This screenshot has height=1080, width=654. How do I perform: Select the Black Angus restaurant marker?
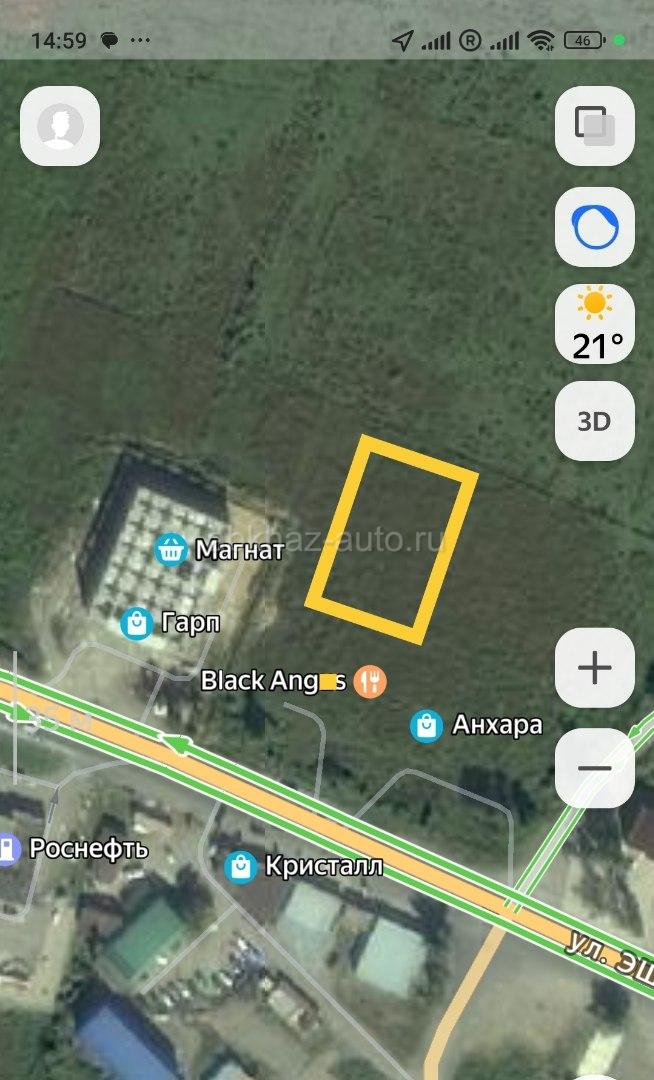click(x=371, y=681)
